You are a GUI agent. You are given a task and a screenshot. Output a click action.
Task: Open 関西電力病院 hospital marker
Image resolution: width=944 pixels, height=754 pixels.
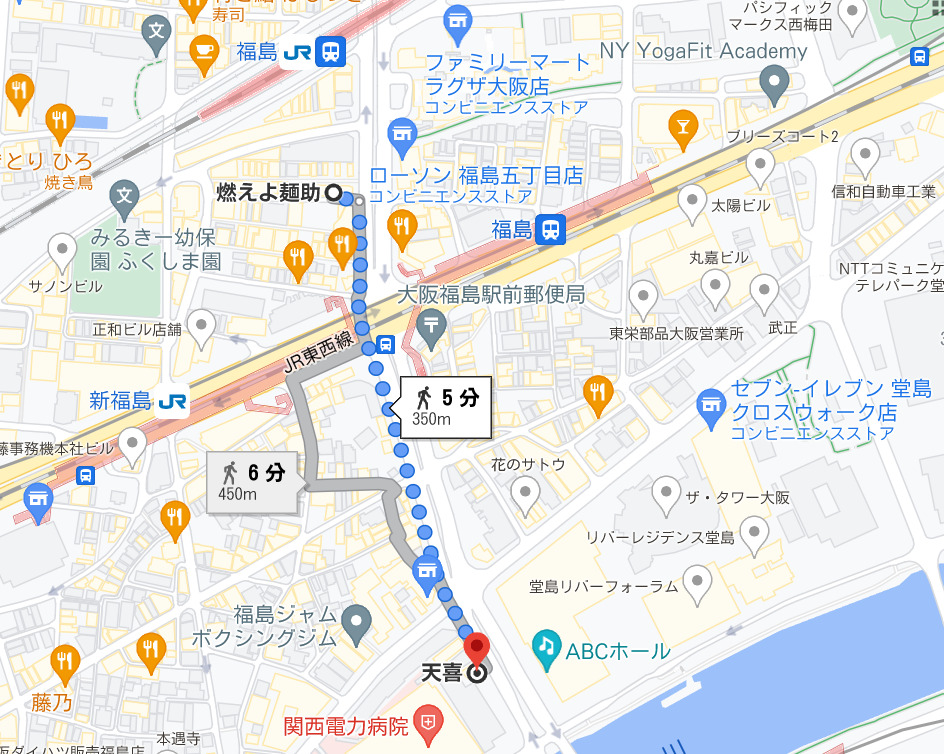[428, 723]
